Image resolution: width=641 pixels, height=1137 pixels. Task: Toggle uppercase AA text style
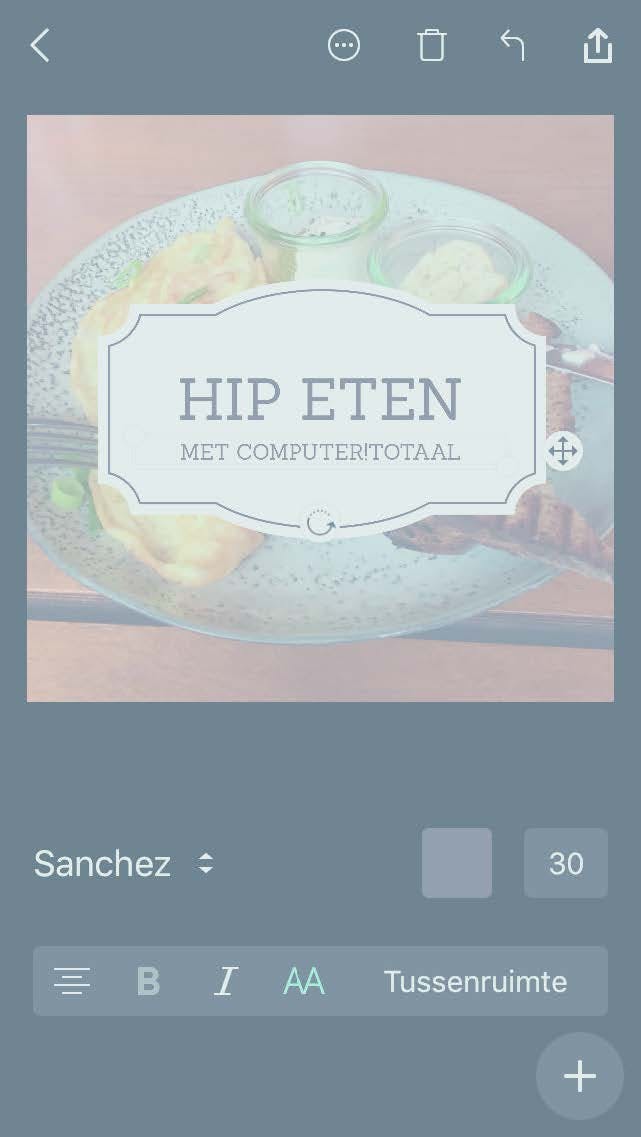pyautogui.click(x=304, y=982)
